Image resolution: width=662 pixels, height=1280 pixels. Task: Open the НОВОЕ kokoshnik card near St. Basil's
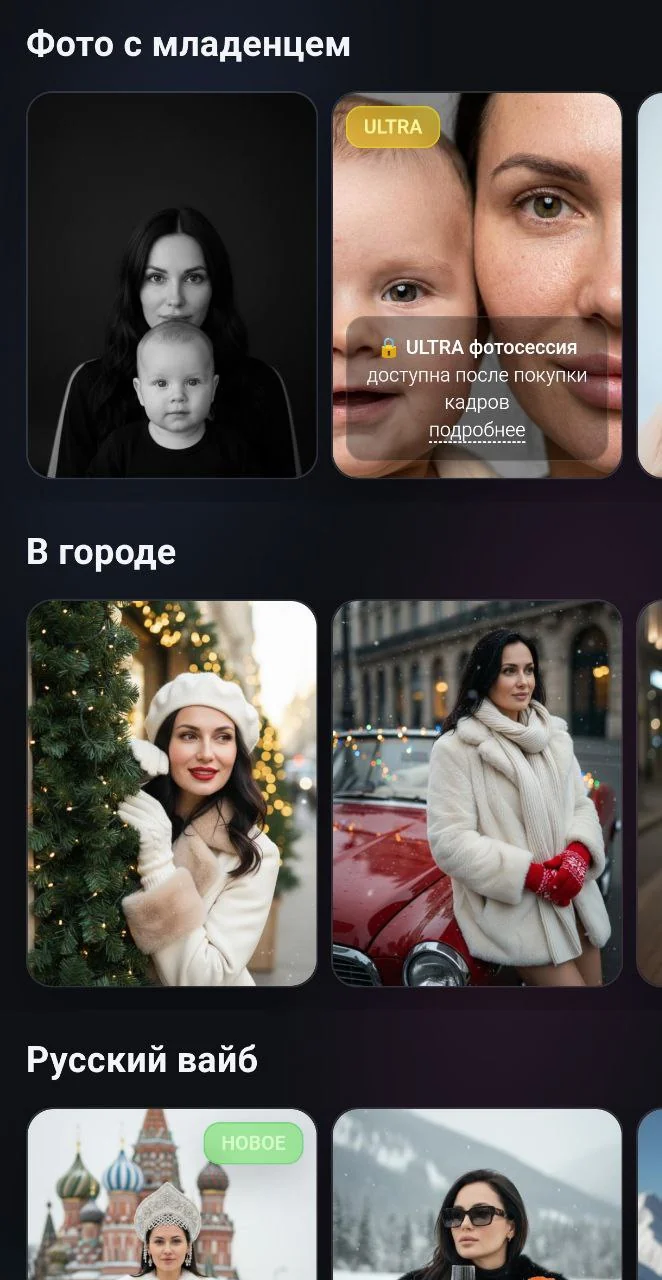(172, 1194)
